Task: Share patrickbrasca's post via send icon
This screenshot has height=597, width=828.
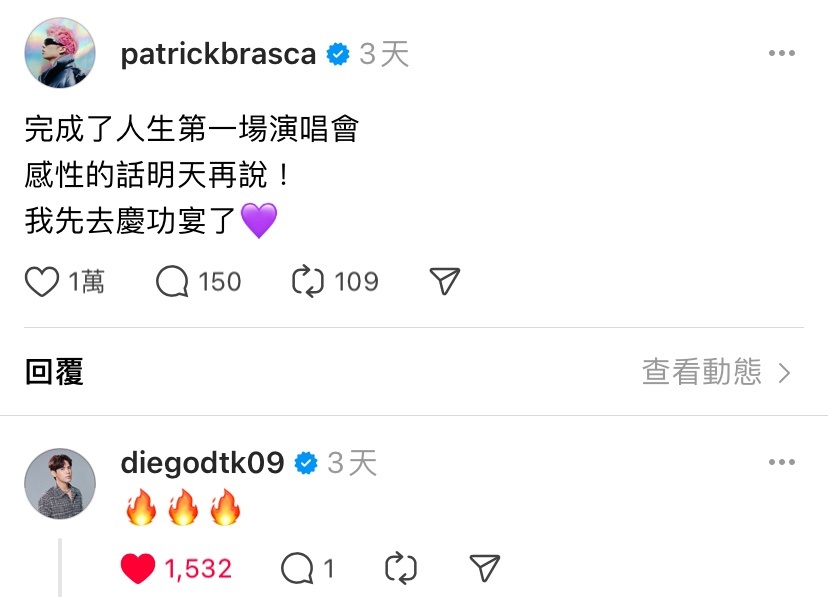Action: [444, 282]
